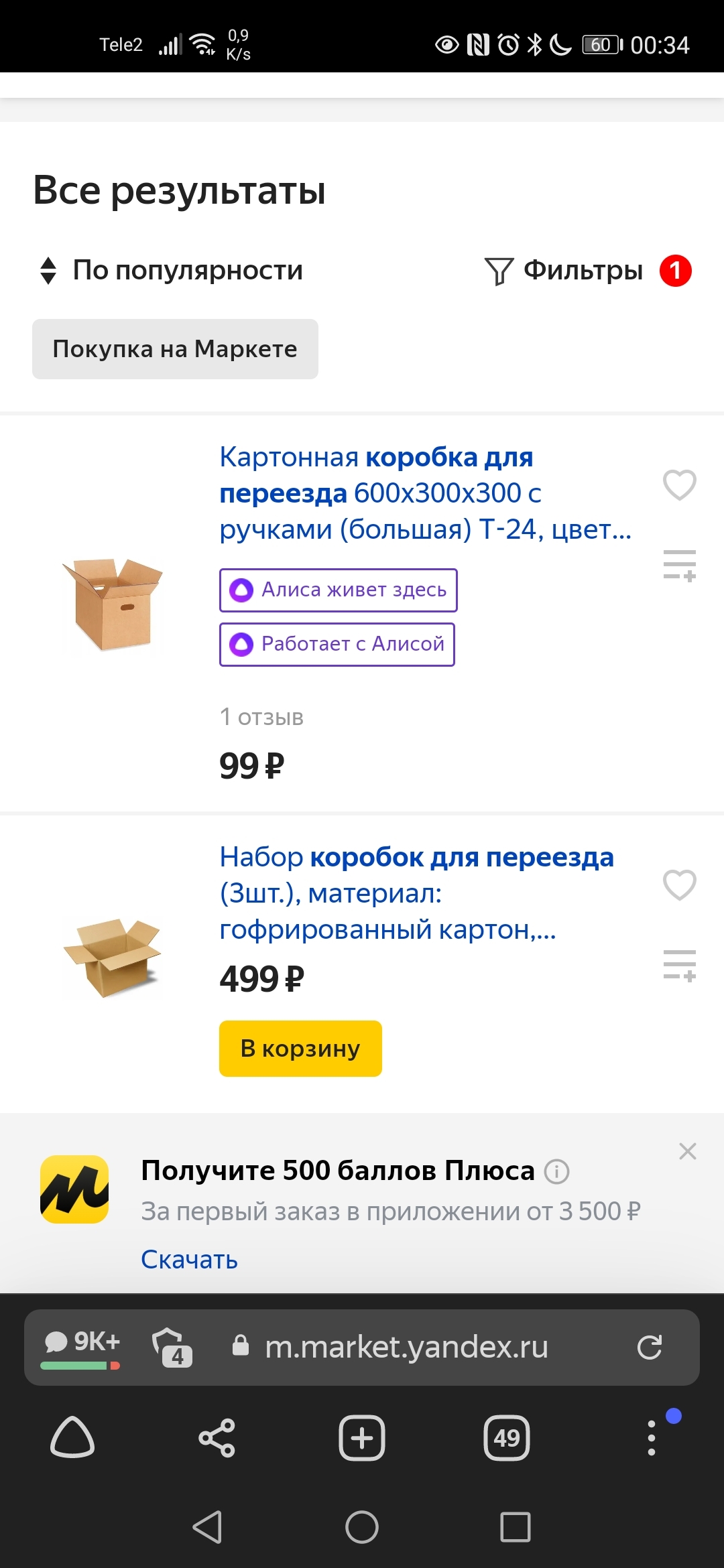Viewport: 724px width, 1568px height.
Task: Show the 49 open tabs
Action: (x=506, y=1438)
